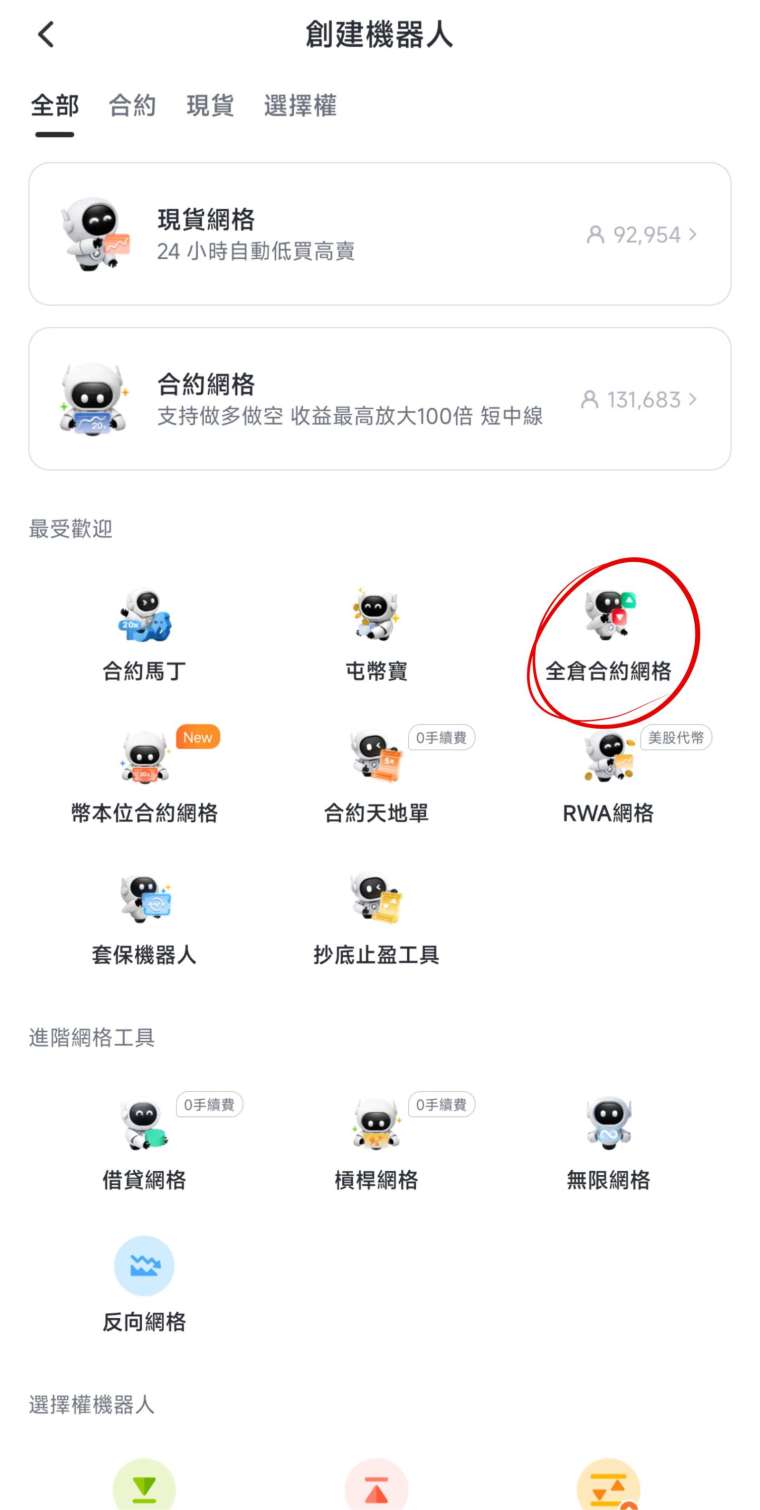Open the 屯幣寶 bot
The width and height of the screenshot is (760, 1510).
coord(376,636)
